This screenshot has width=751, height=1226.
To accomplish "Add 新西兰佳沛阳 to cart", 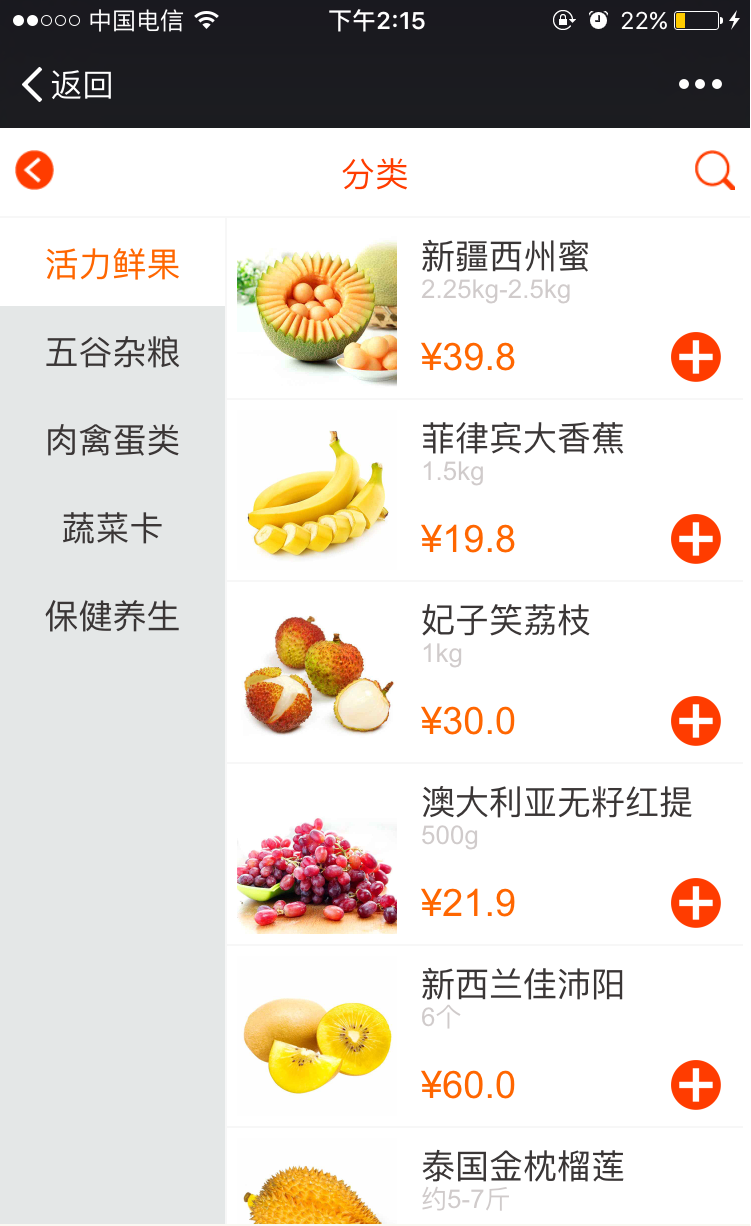I will [x=695, y=1085].
